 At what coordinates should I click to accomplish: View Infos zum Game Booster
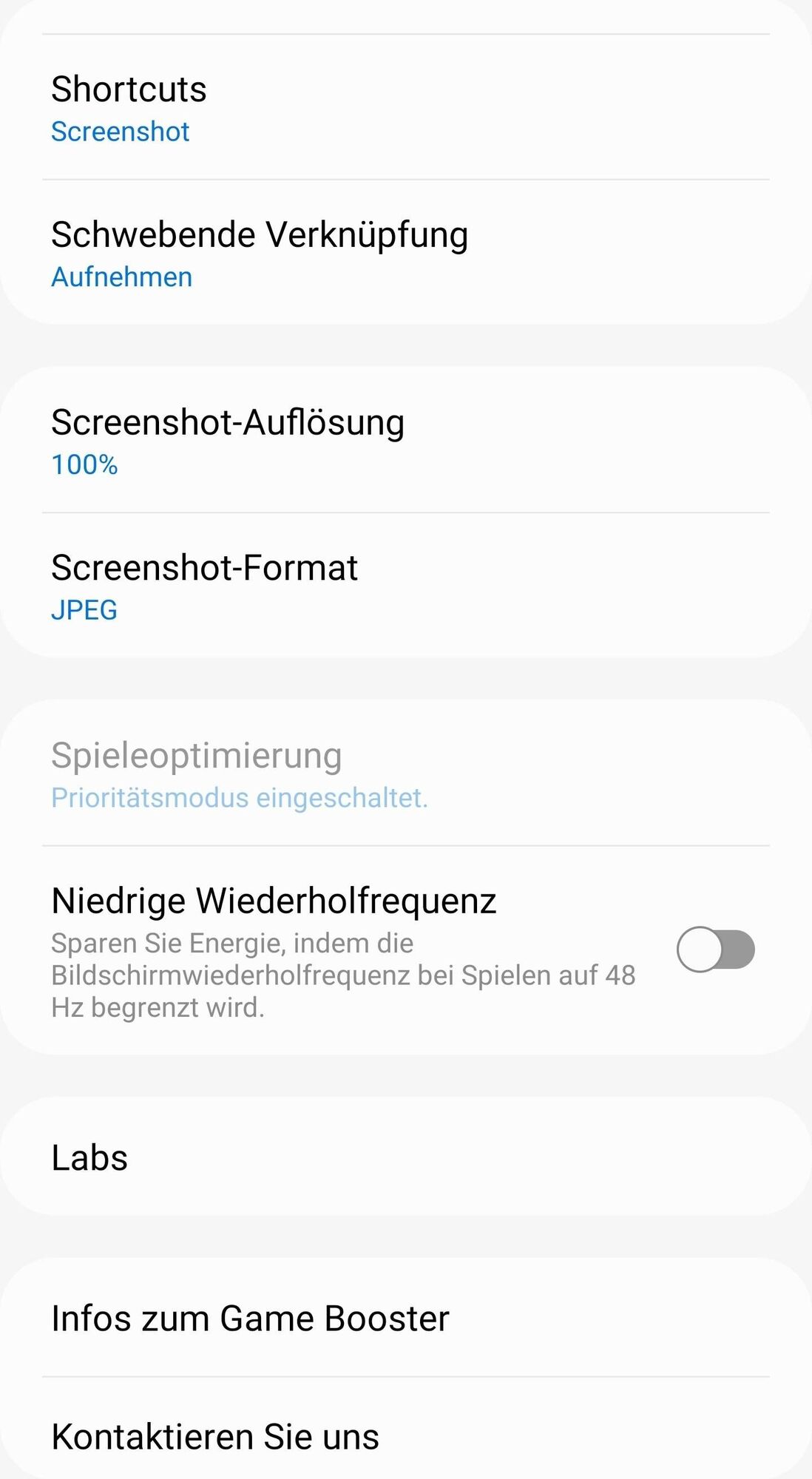point(405,1319)
